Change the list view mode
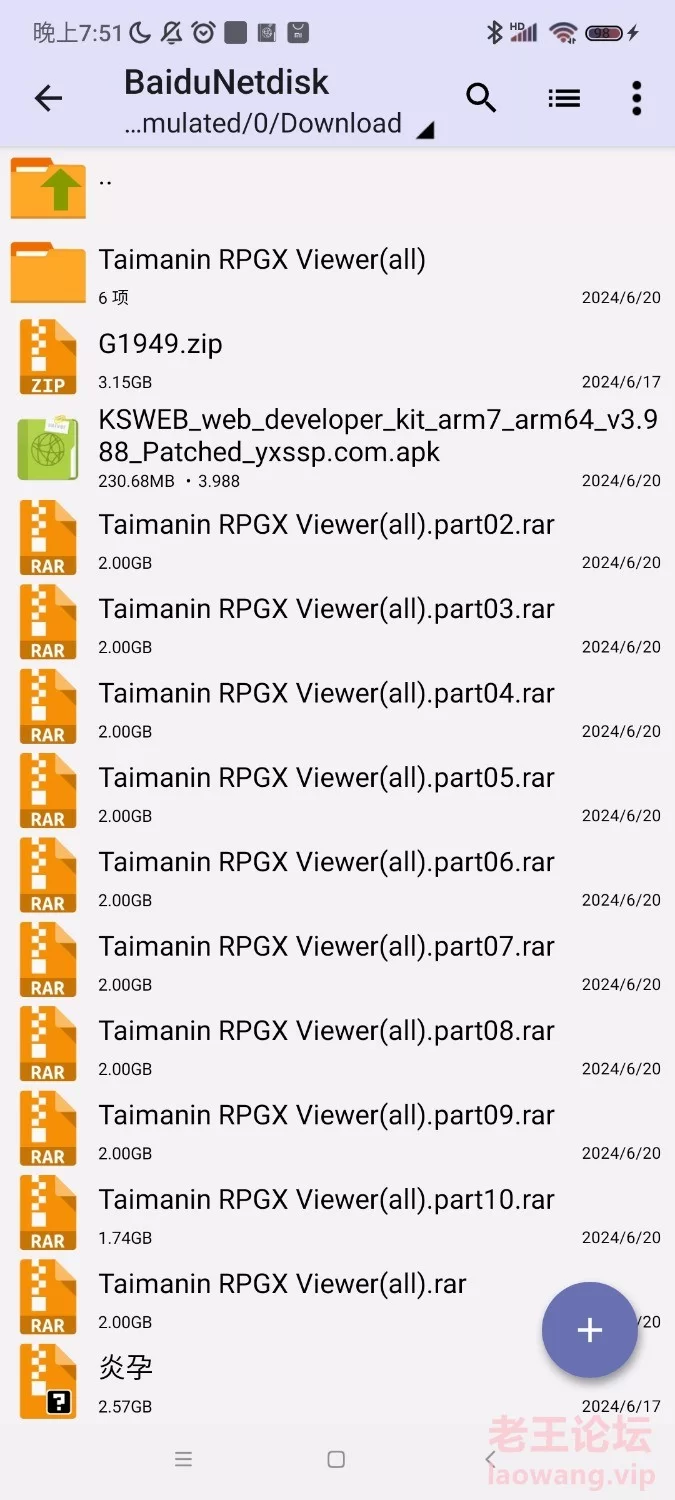This screenshot has height=1500, width=675. pyautogui.click(x=564, y=98)
